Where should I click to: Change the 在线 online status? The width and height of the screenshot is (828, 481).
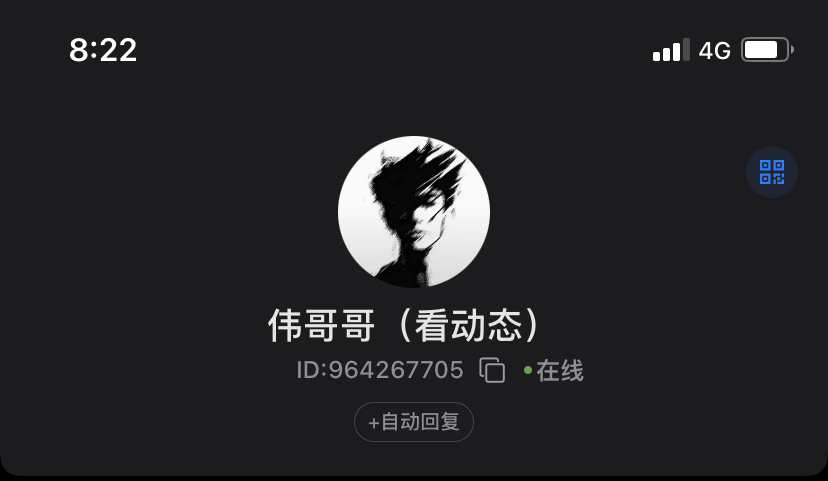pyautogui.click(x=554, y=371)
